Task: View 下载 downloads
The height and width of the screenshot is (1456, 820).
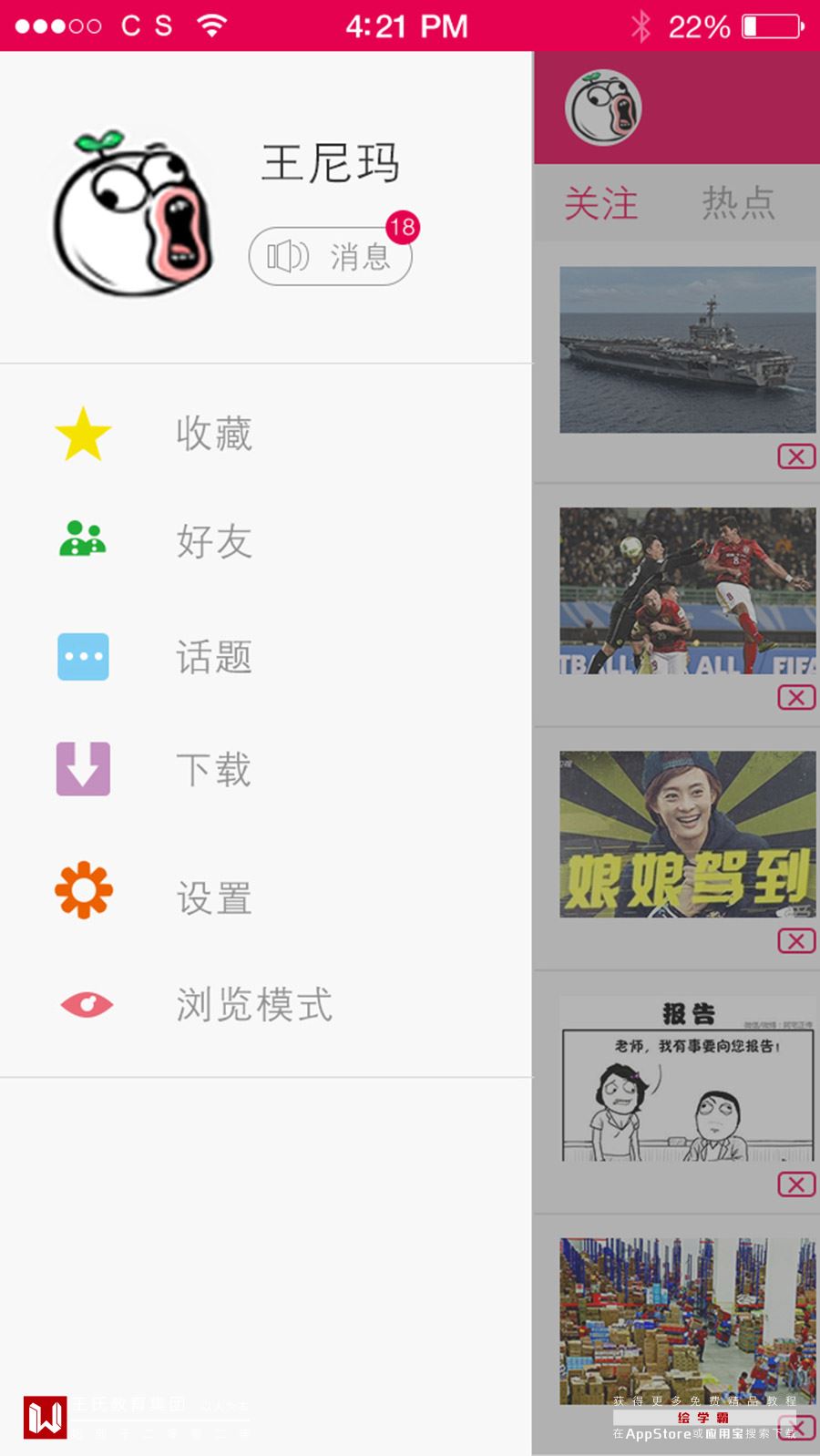Action: pos(213,770)
